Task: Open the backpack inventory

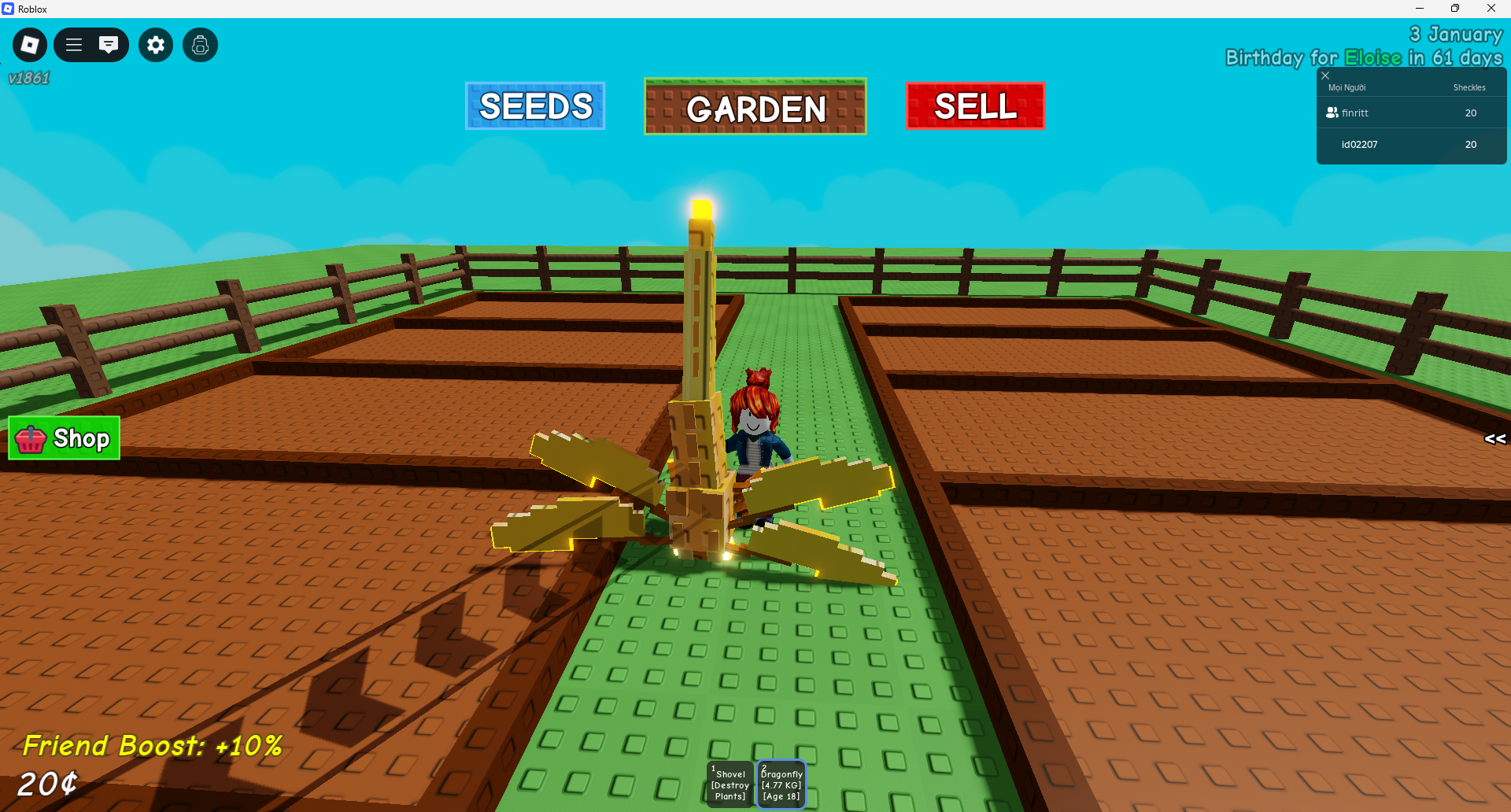Action: pos(200,45)
